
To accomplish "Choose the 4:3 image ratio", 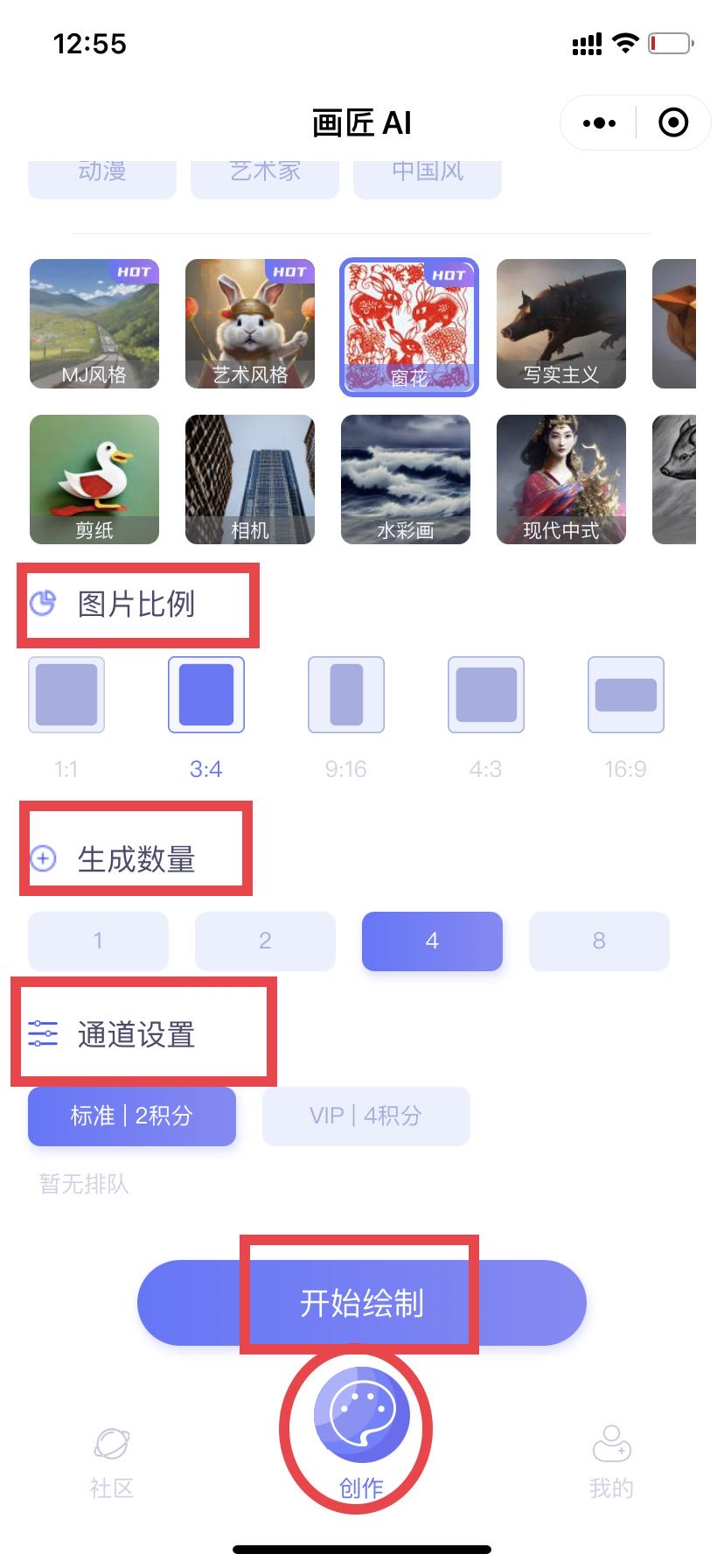I will (486, 695).
